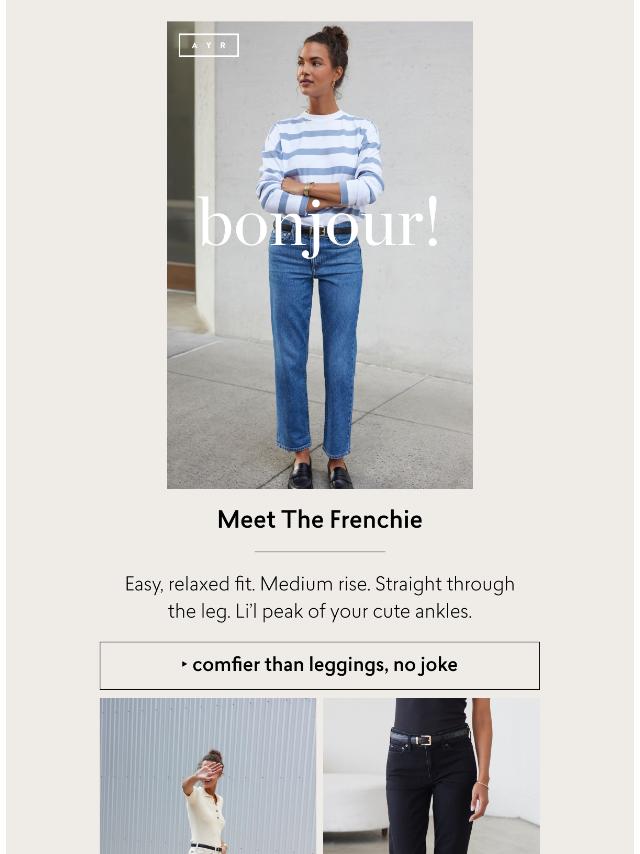Open the cream polo outfit photo tile

pos(208,775)
